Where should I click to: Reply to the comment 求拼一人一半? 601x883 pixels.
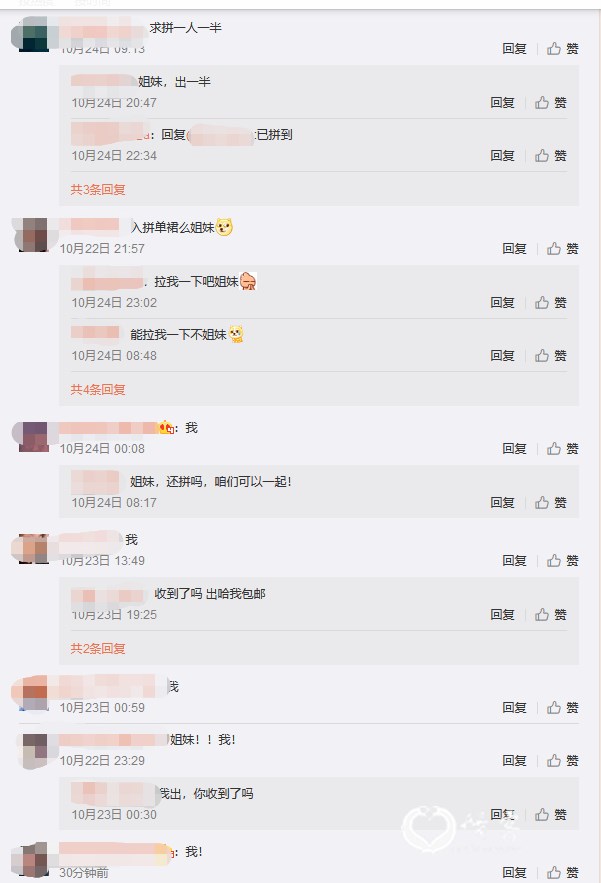pos(514,48)
